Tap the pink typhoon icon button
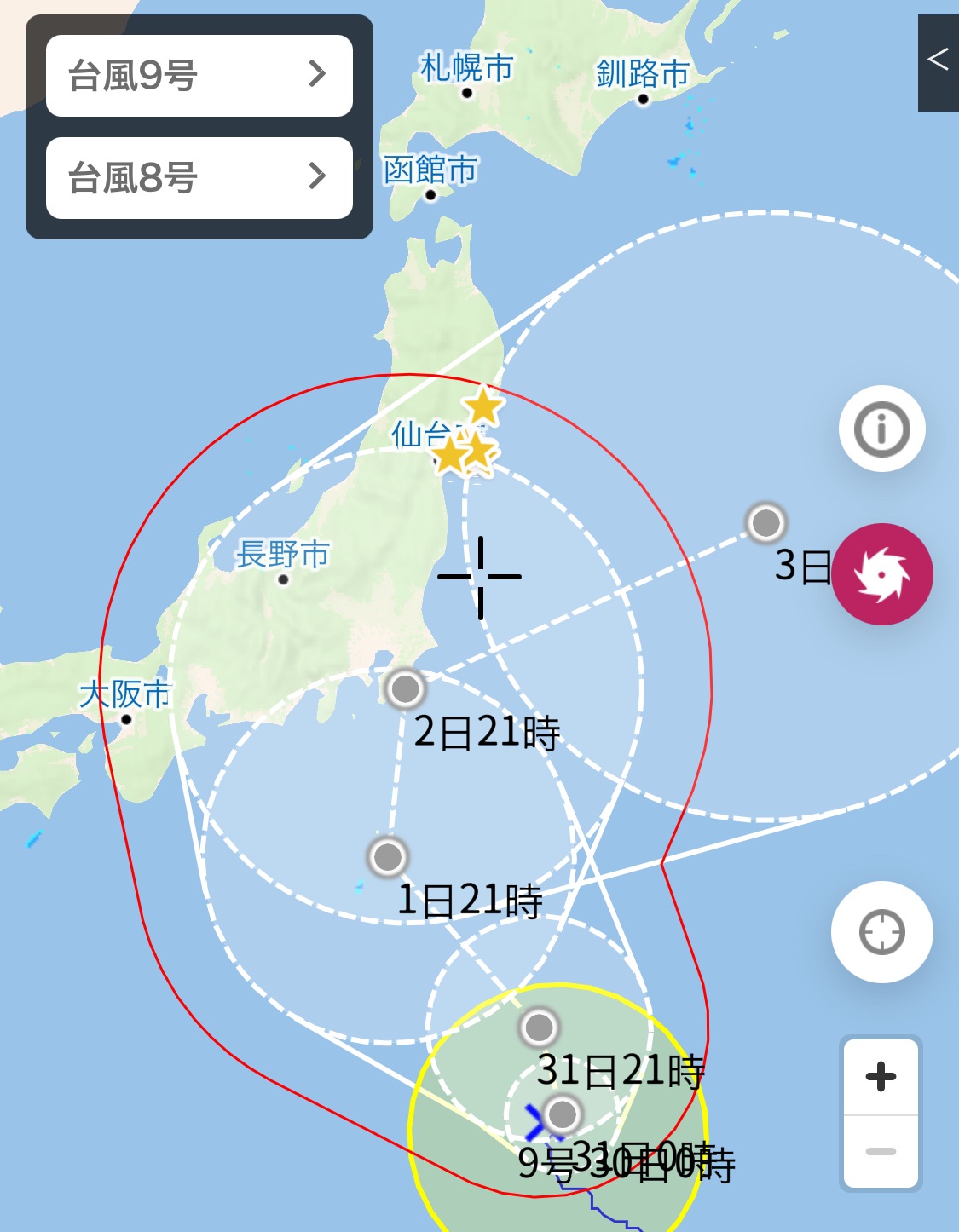Viewport: 959px width, 1232px height. (881, 574)
